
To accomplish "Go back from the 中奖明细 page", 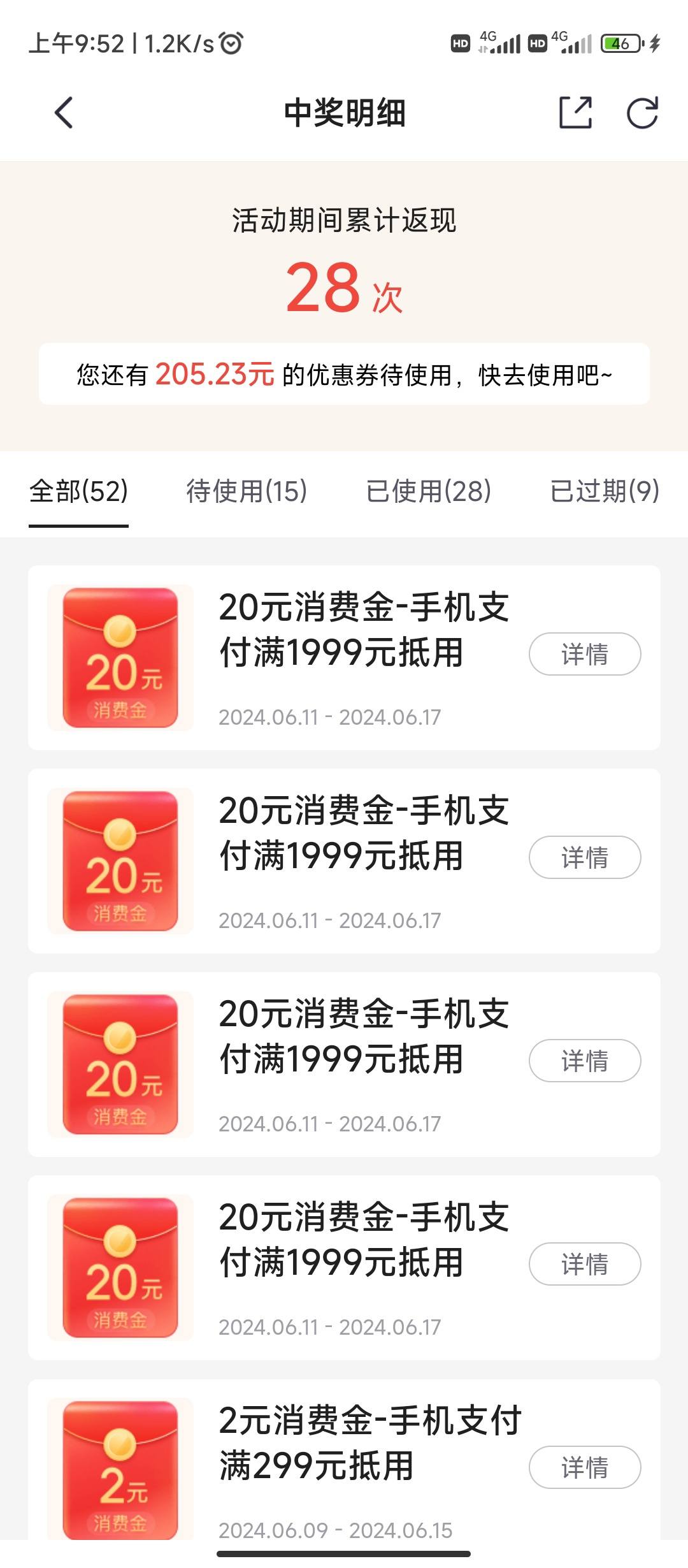I will pos(64,113).
